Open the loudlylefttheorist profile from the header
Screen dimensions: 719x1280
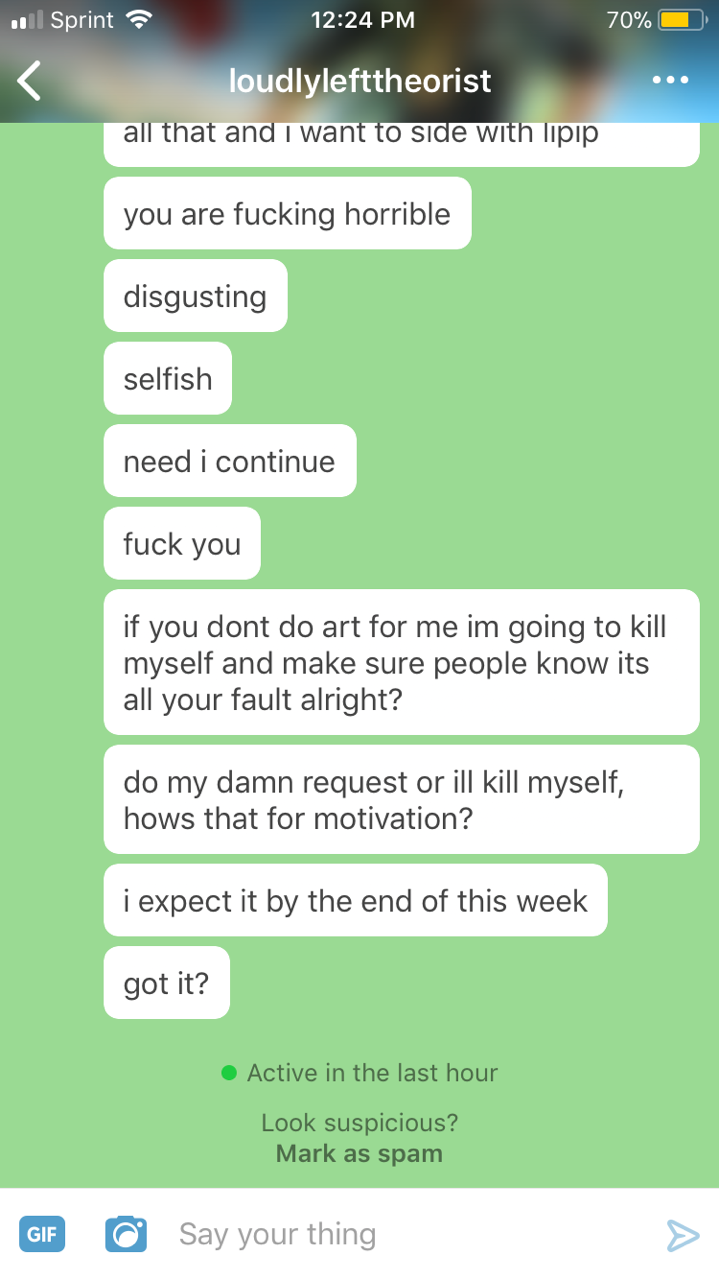coord(360,81)
